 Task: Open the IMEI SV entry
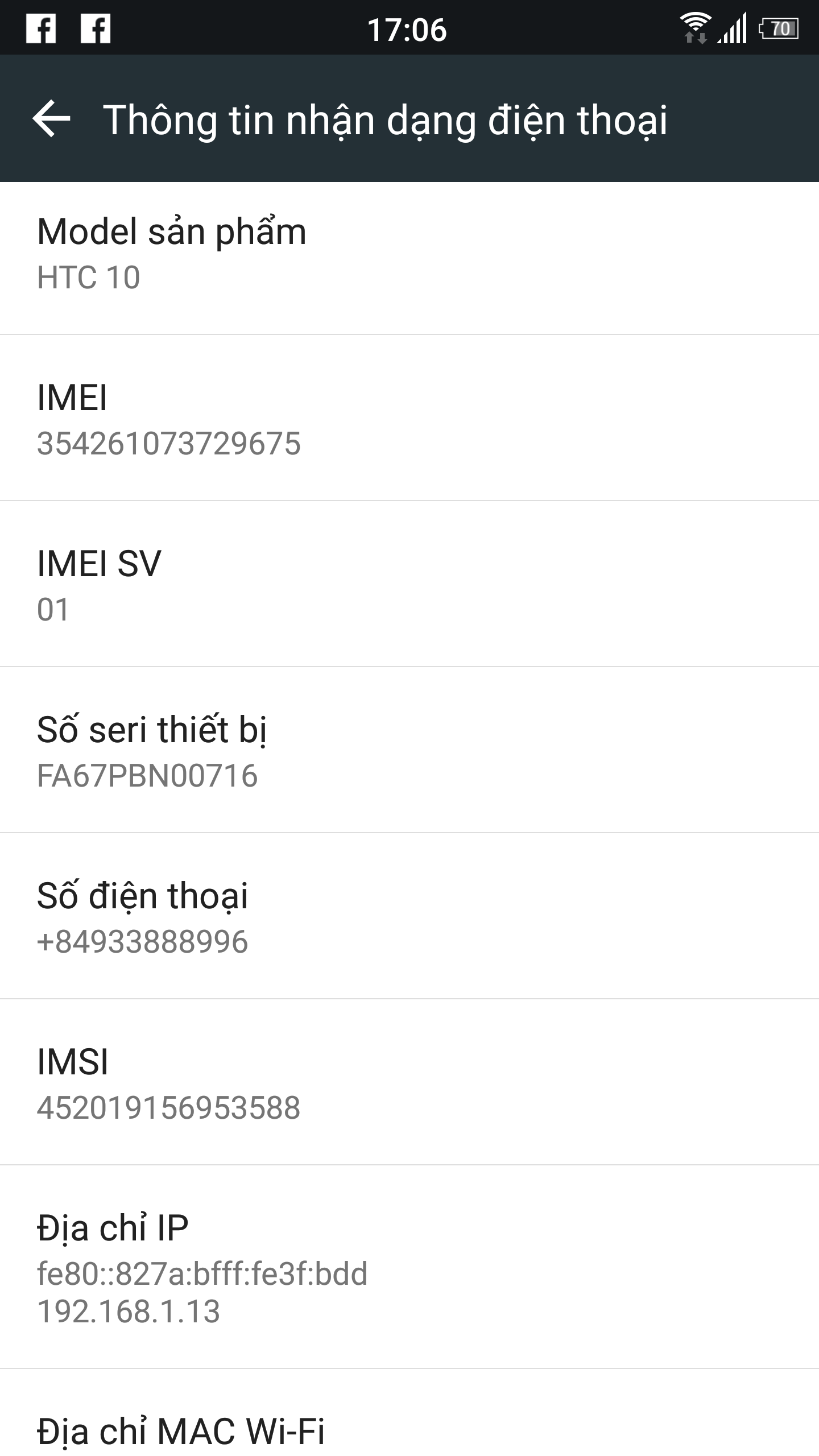pos(409,584)
